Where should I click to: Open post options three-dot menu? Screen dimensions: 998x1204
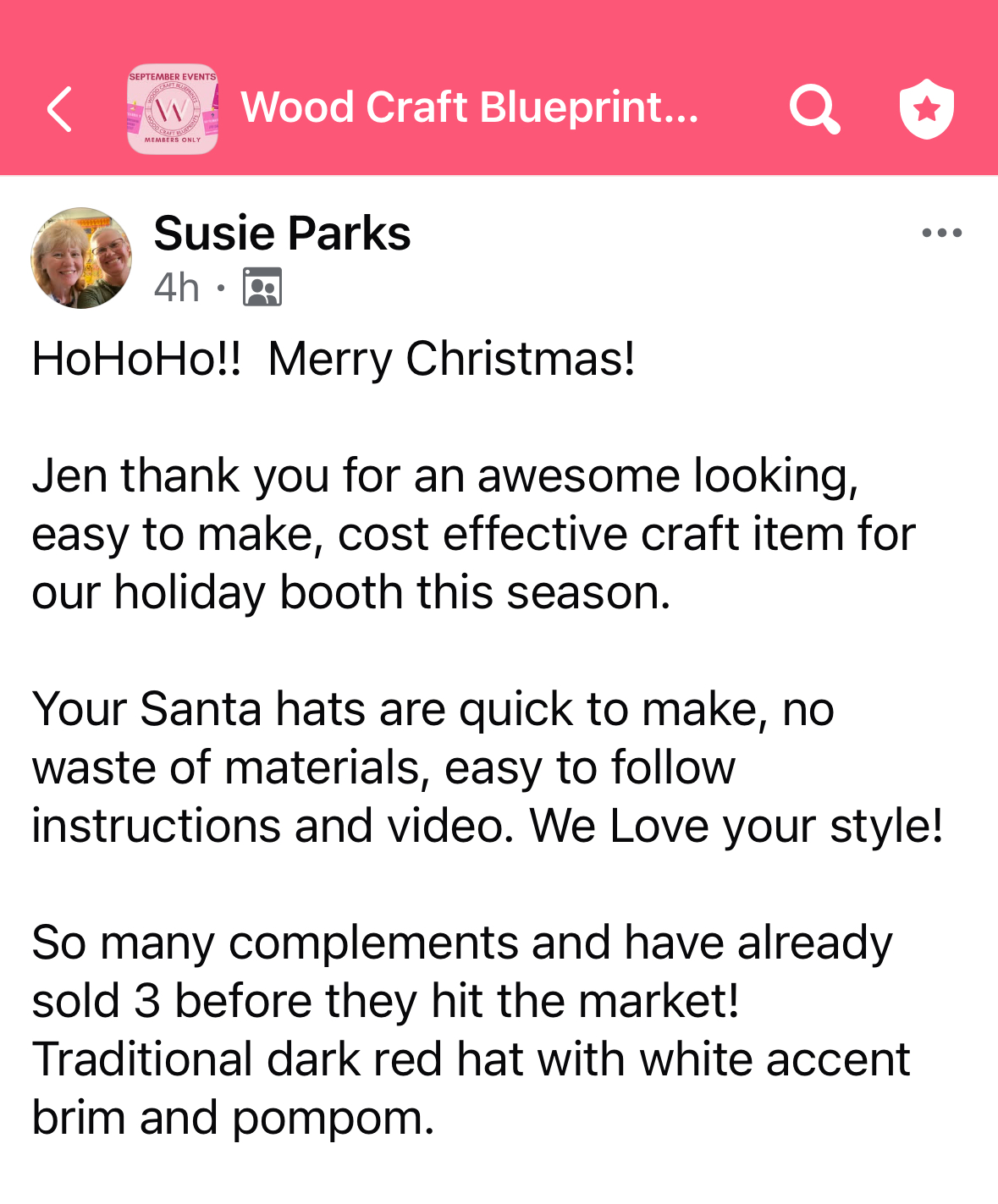(x=941, y=233)
